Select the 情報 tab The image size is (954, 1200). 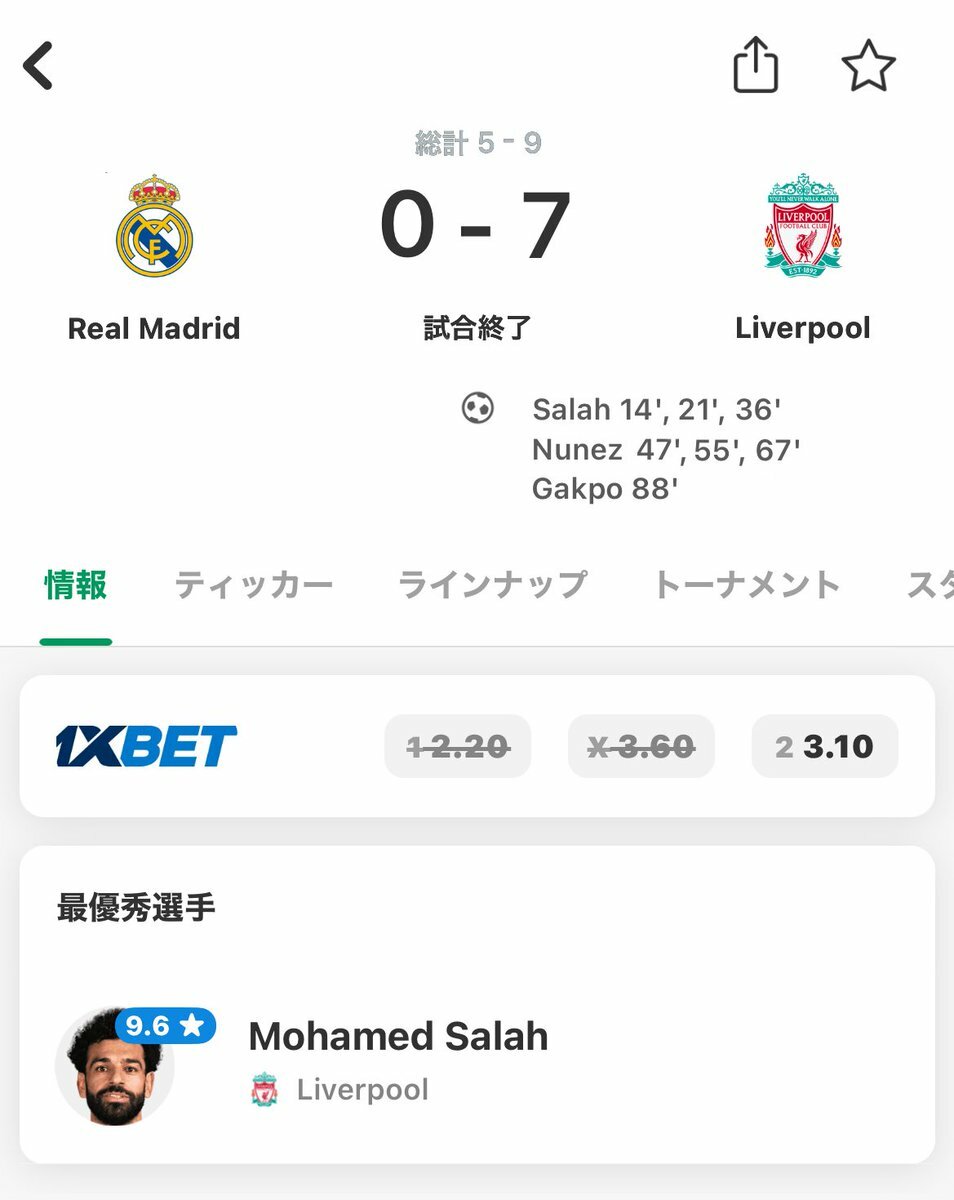[76, 585]
